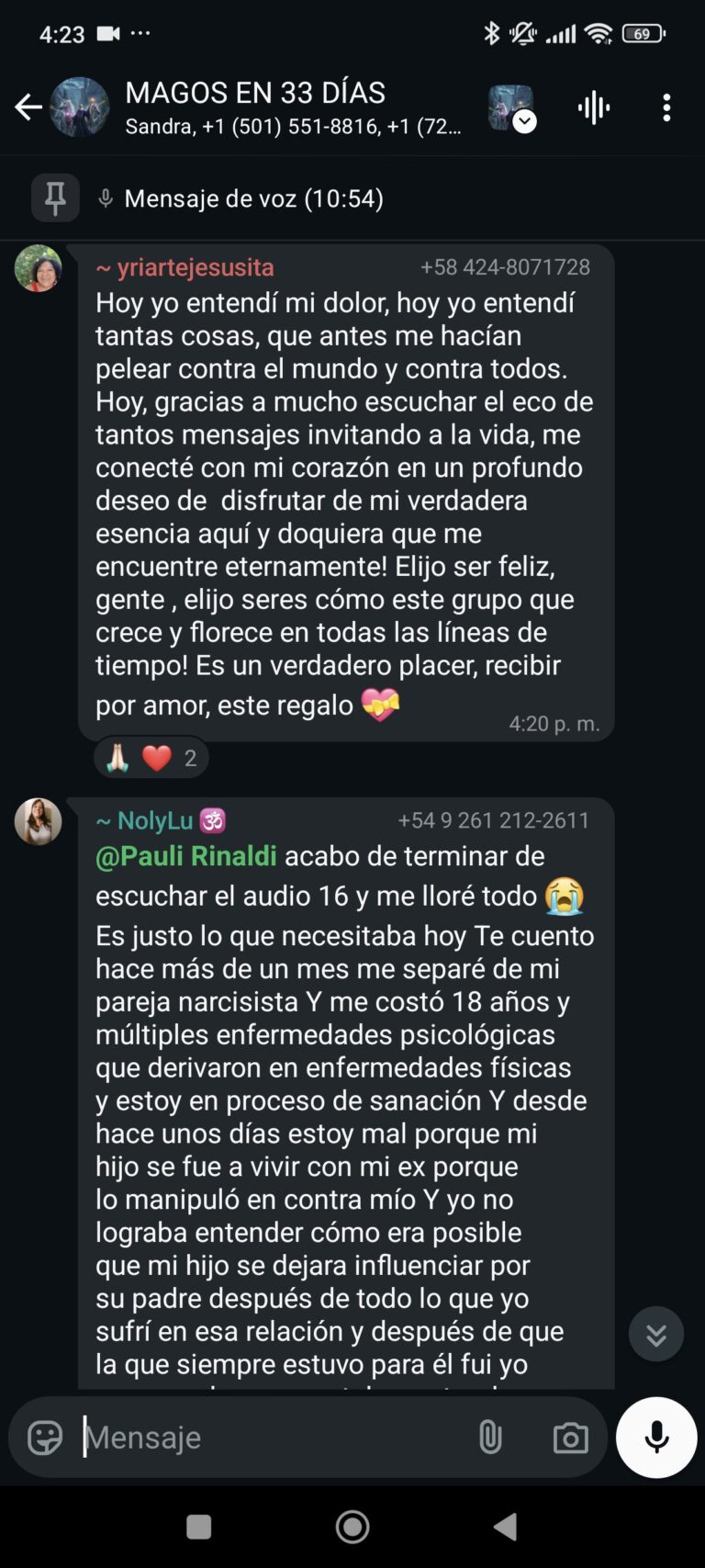
Task: Attach a file to the message
Action: [x=490, y=1438]
